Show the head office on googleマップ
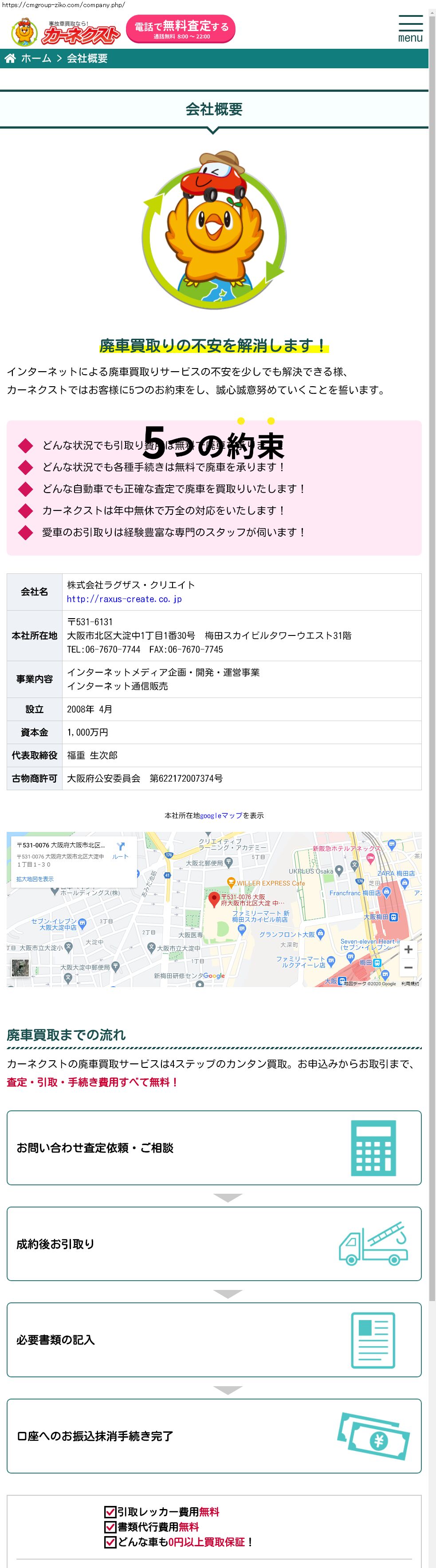Screen dimensions: 436x1568 pos(221,815)
